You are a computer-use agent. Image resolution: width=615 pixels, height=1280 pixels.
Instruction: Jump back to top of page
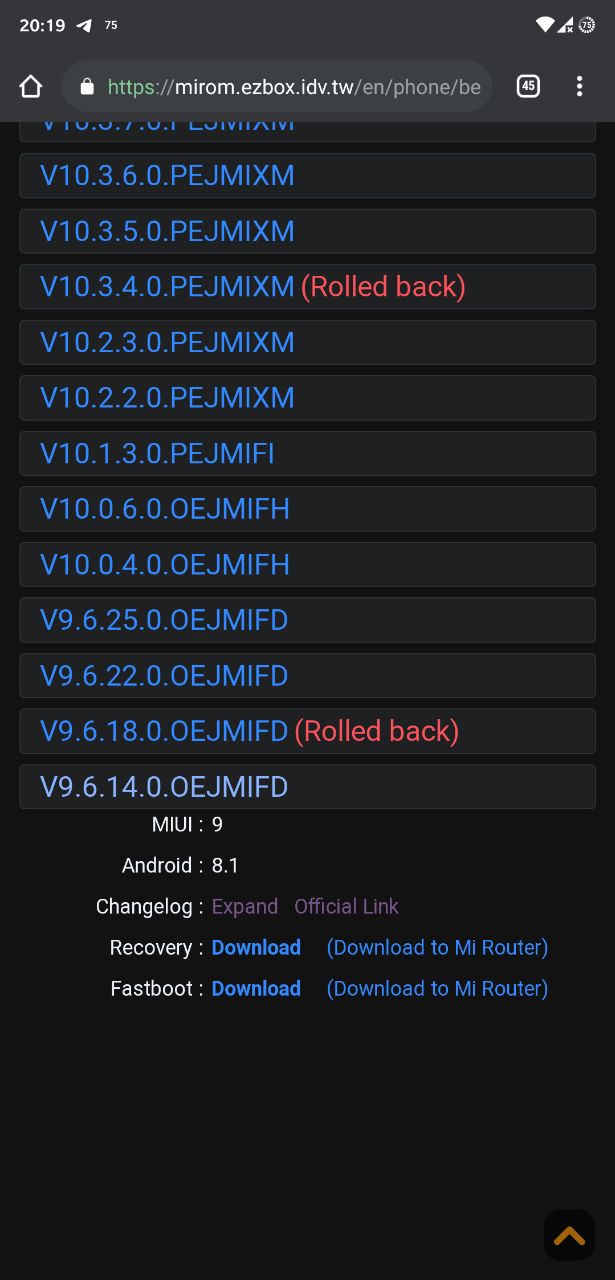[x=569, y=1235]
